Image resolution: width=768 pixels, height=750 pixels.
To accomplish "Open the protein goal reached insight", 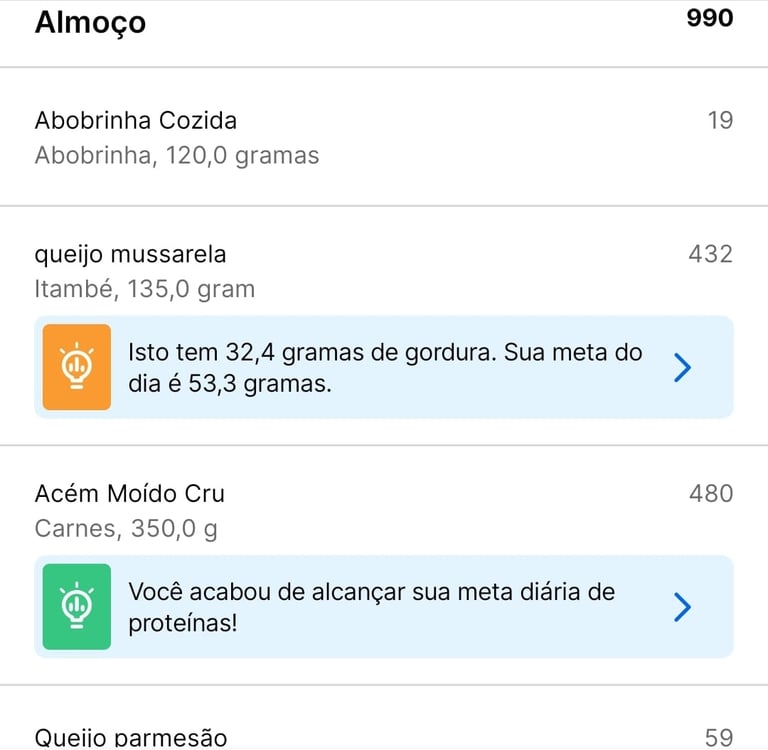I will click(383, 607).
